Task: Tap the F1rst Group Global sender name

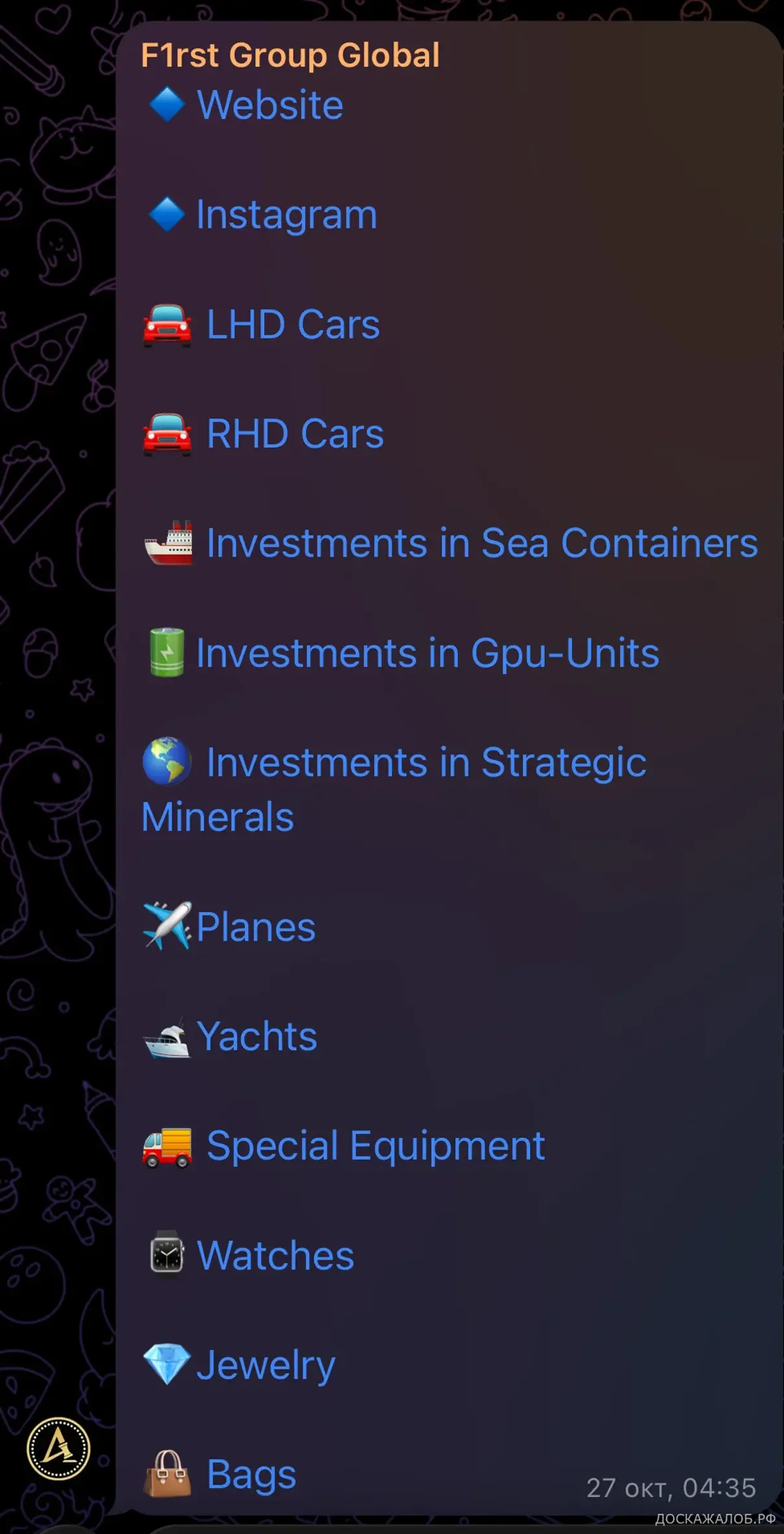Action: coord(290,55)
